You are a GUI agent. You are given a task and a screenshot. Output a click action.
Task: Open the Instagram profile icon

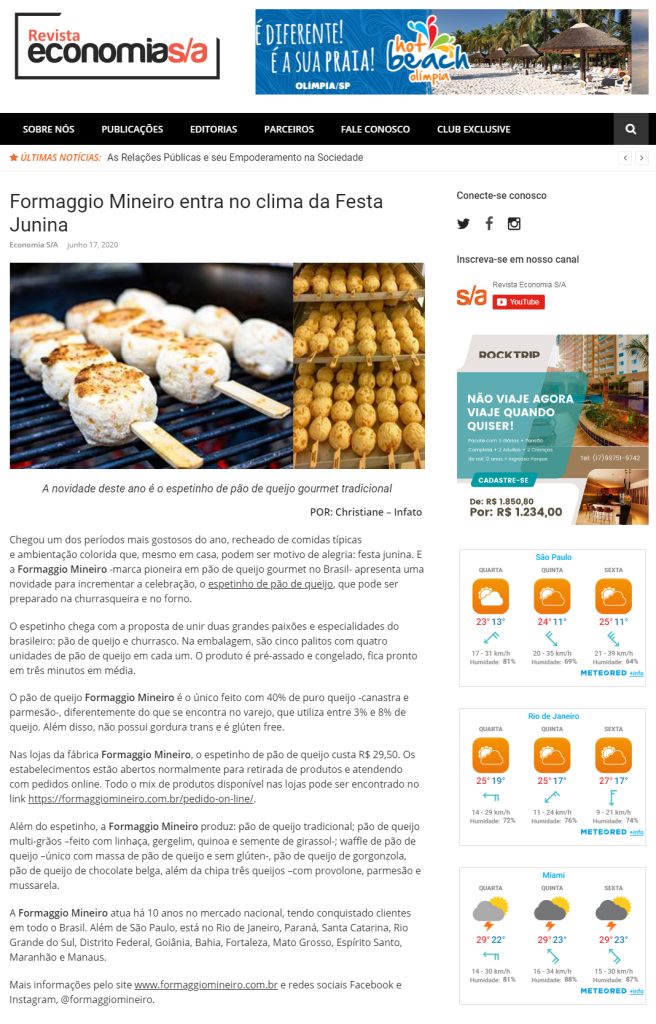point(514,224)
